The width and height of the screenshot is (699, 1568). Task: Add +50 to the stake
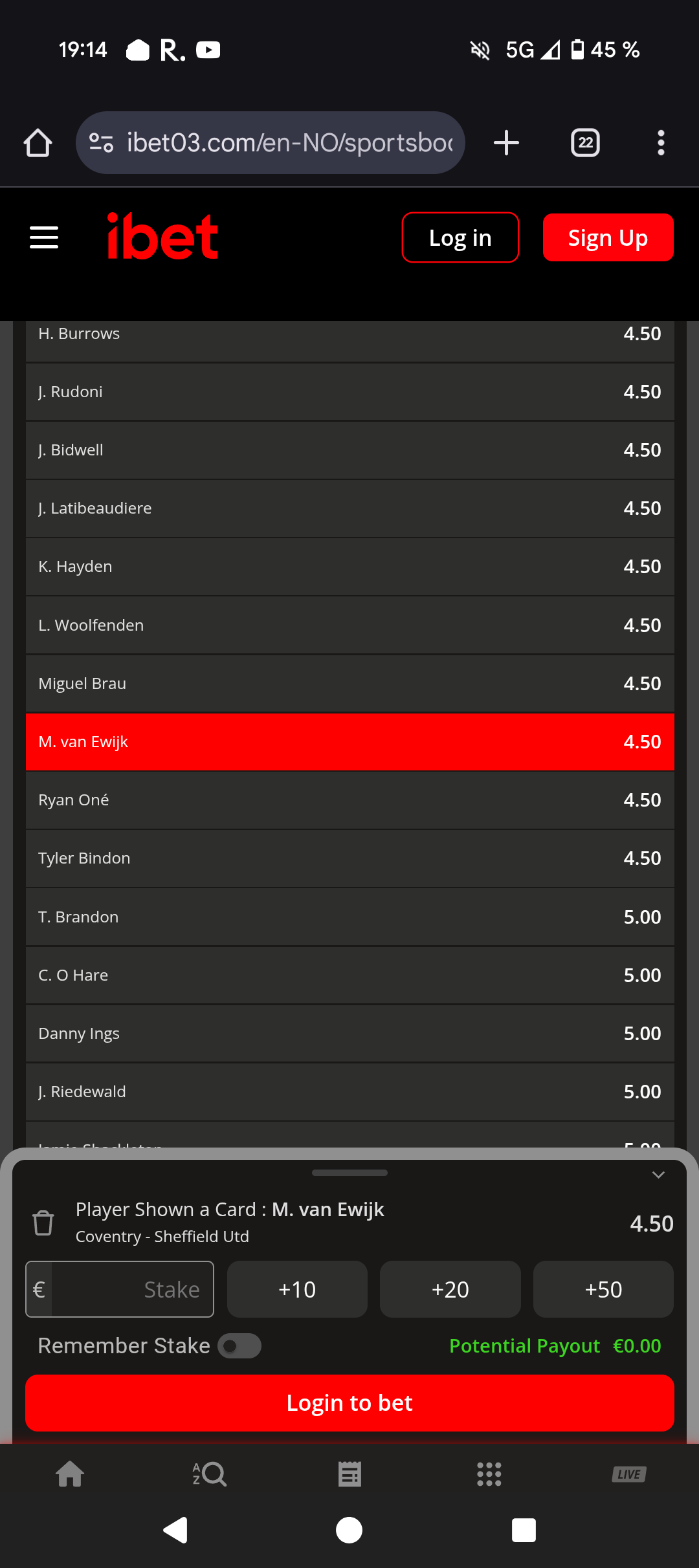coord(603,1289)
